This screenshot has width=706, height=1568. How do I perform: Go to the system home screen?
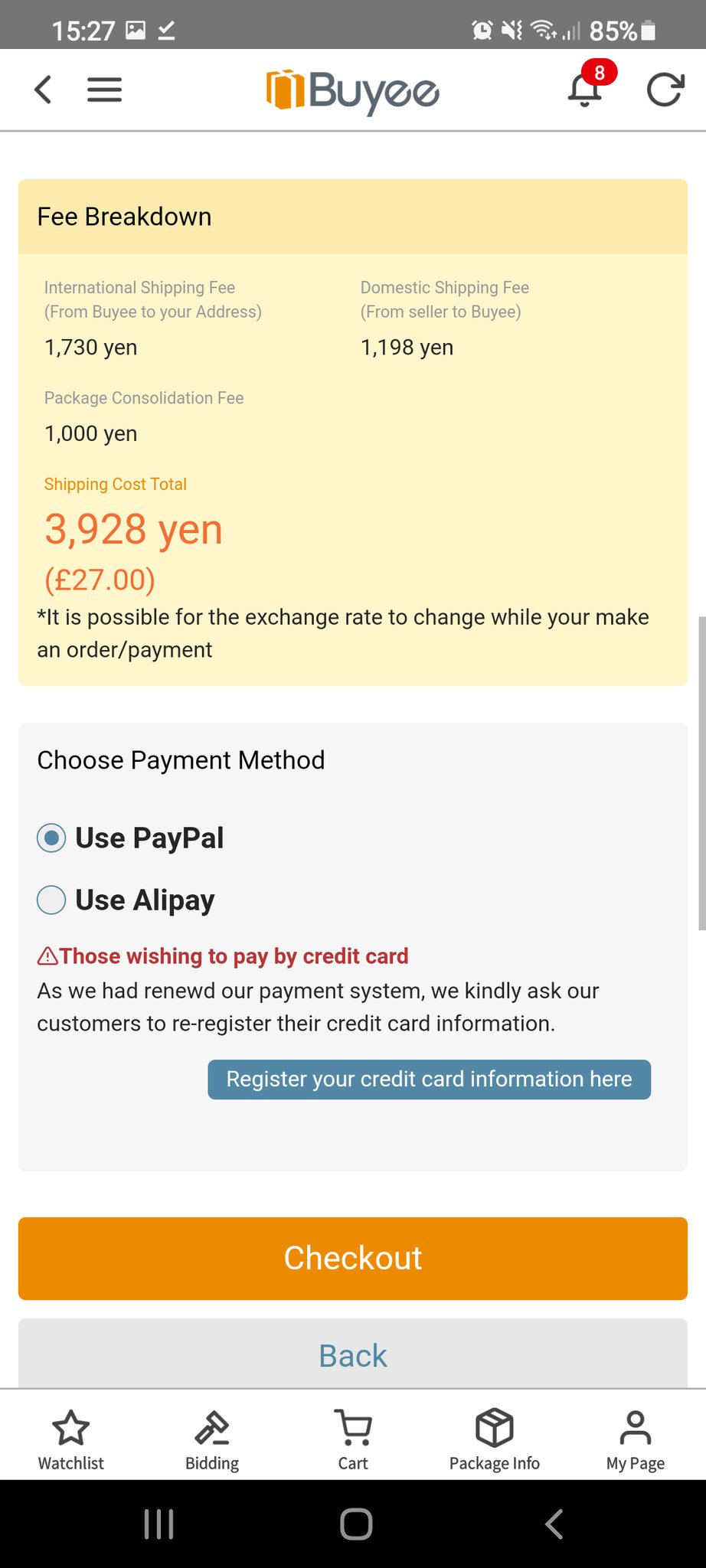pos(356,1524)
